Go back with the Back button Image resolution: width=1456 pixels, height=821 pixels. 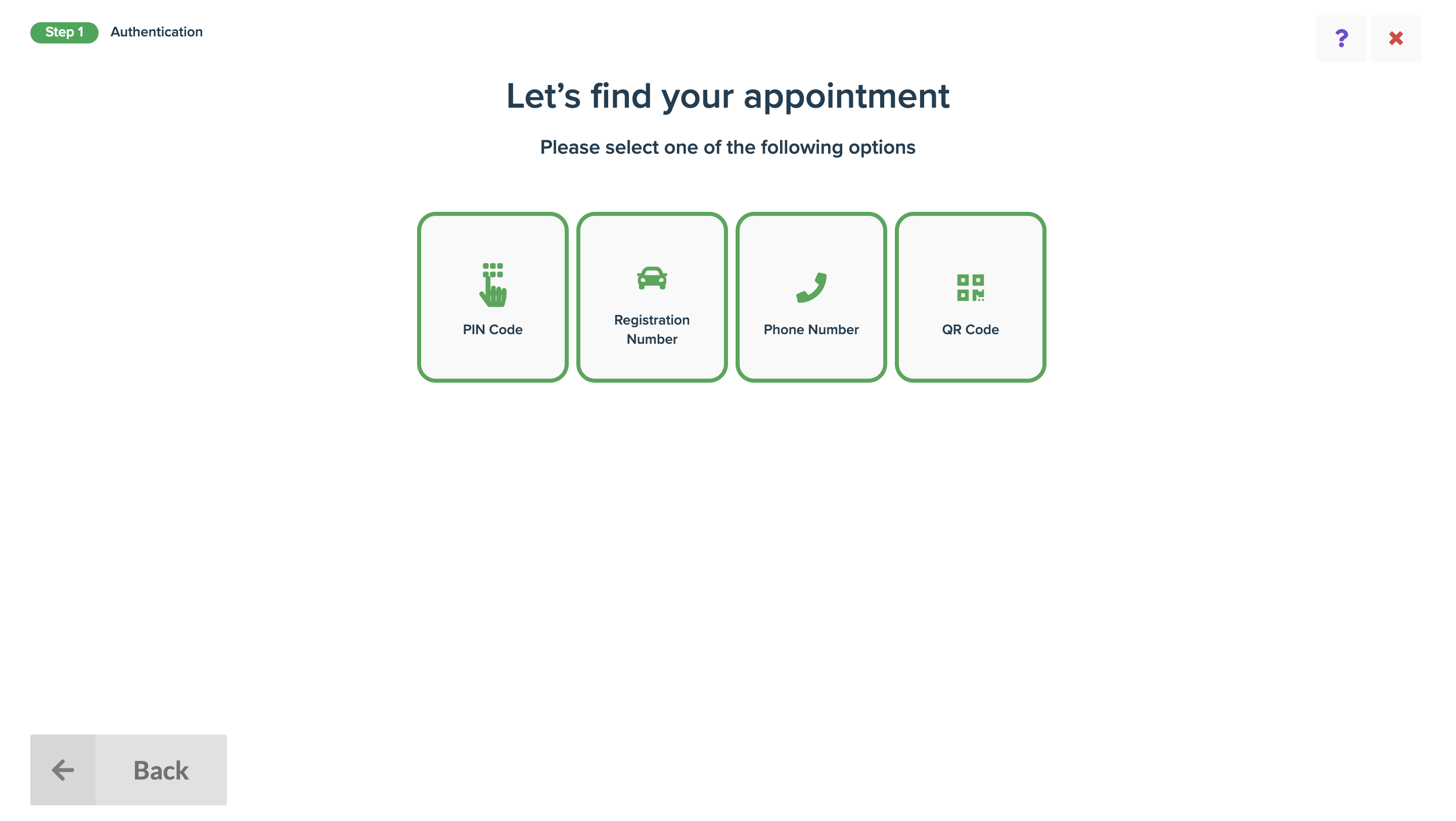(x=128, y=769)
